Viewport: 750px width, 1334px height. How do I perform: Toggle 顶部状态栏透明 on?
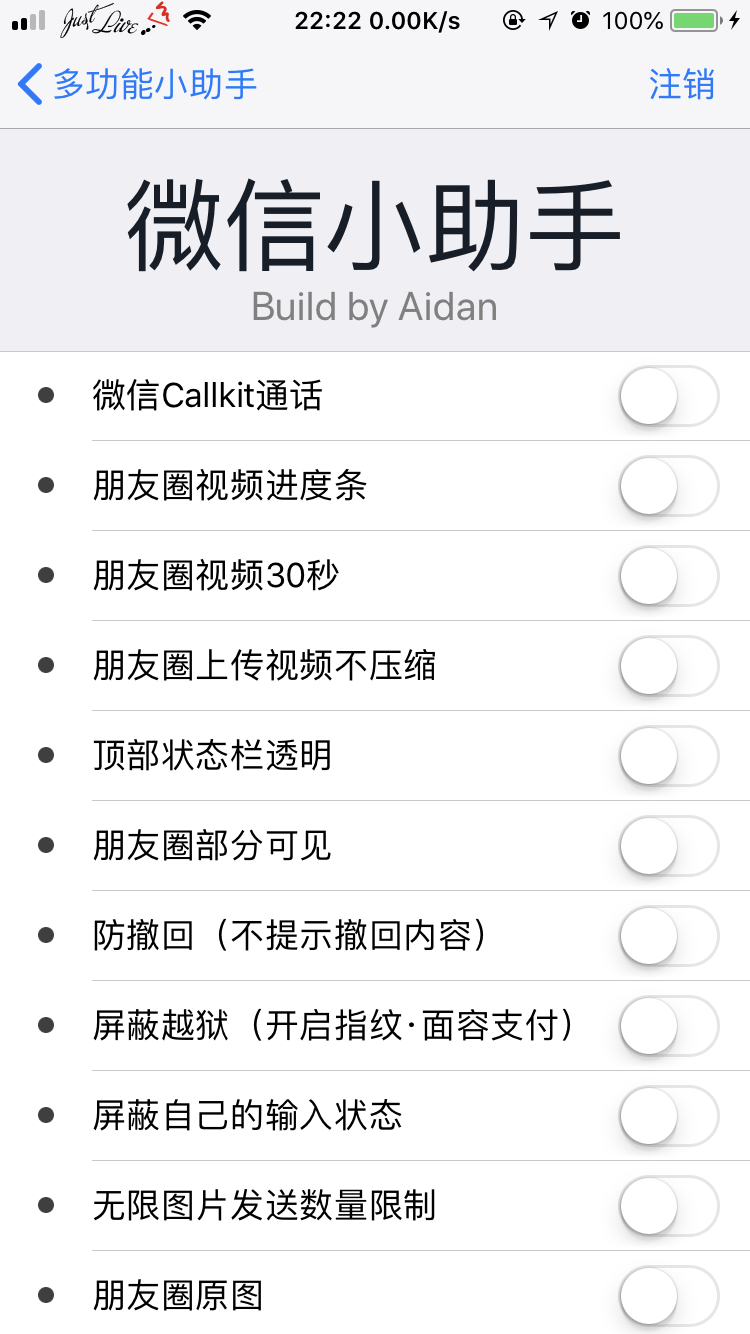pos(668,756)
